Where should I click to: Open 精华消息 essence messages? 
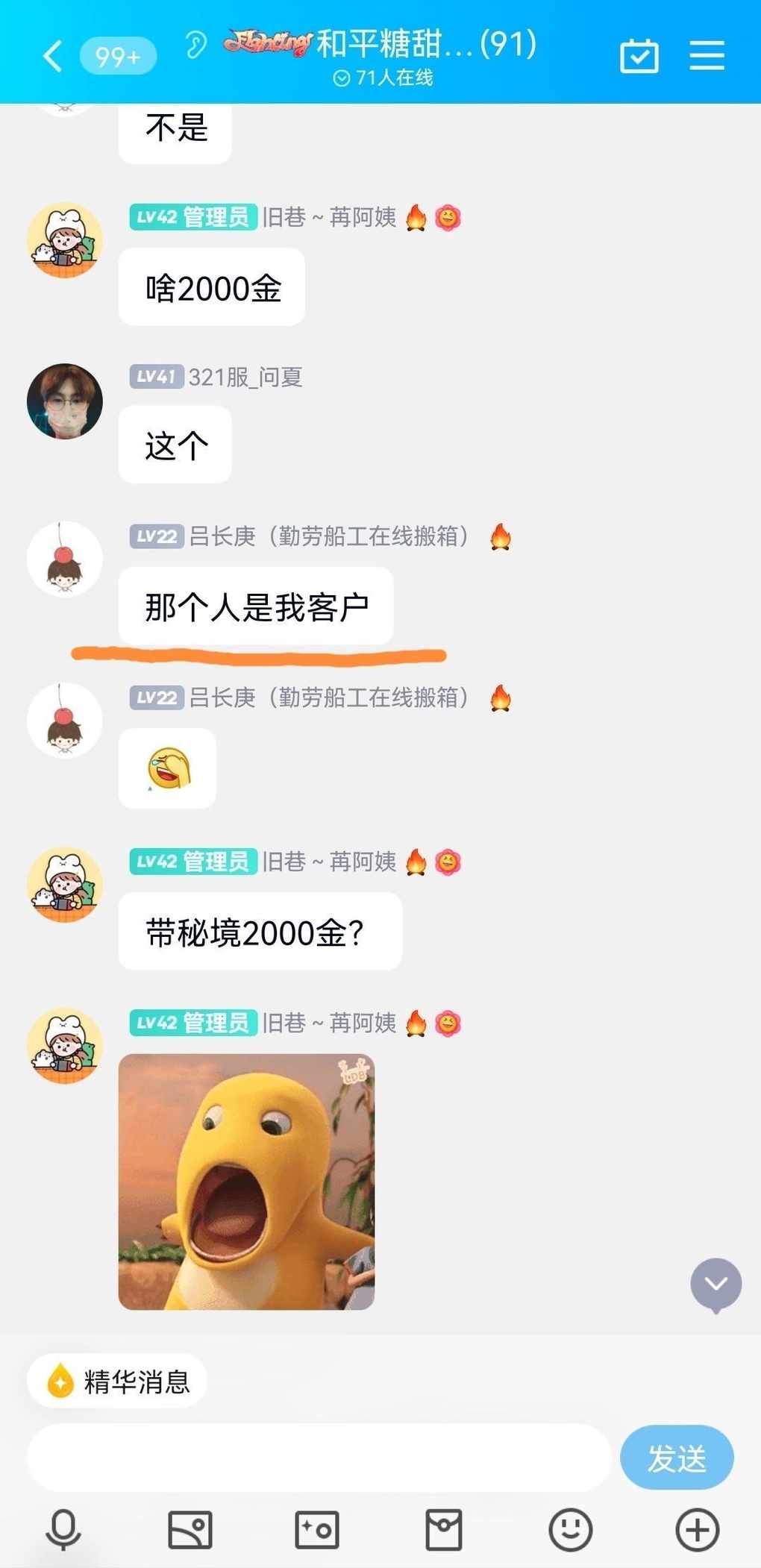tap(117, 1381)
